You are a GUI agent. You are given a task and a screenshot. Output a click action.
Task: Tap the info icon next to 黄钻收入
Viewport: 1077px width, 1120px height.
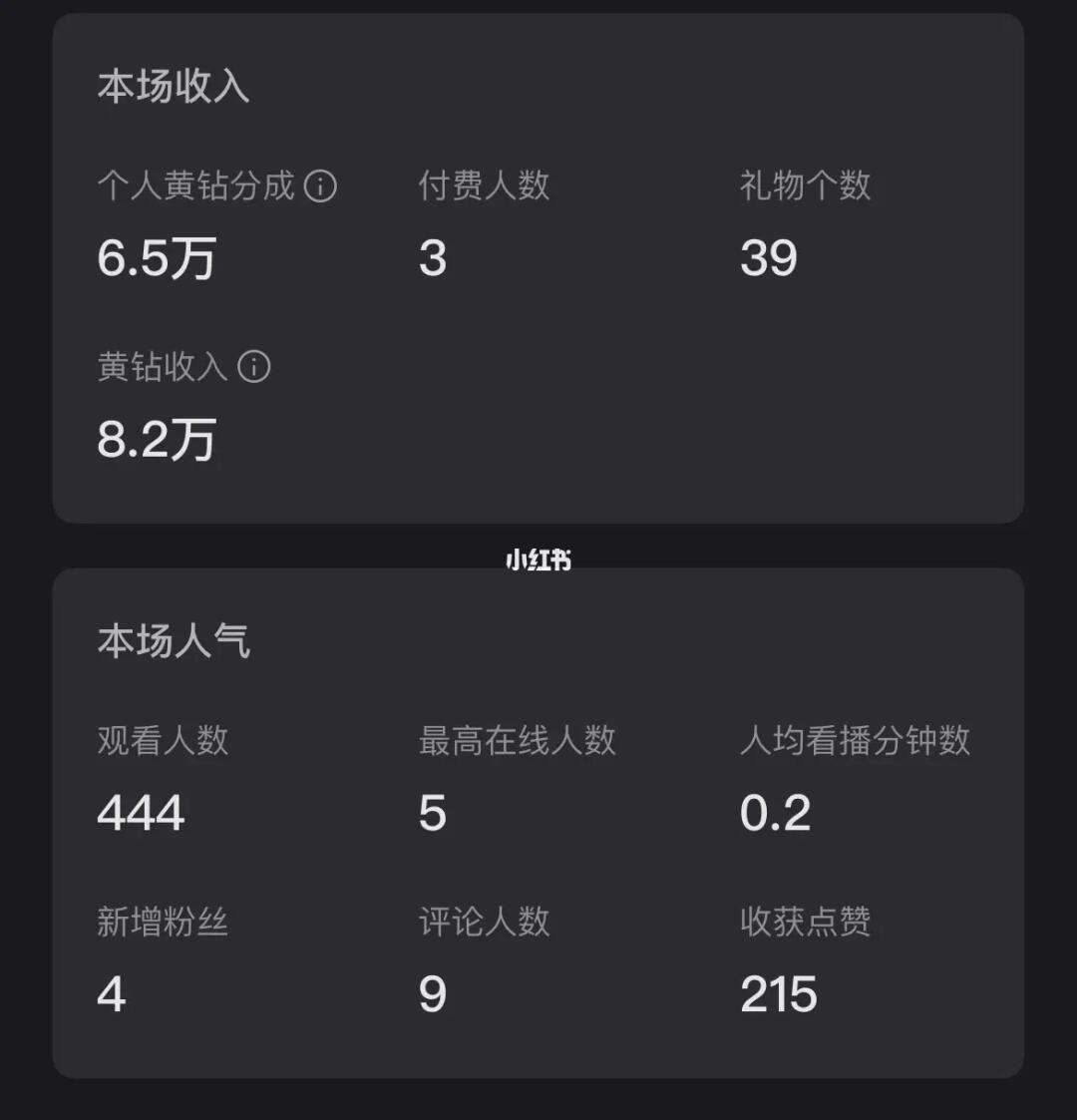(254, 367)
